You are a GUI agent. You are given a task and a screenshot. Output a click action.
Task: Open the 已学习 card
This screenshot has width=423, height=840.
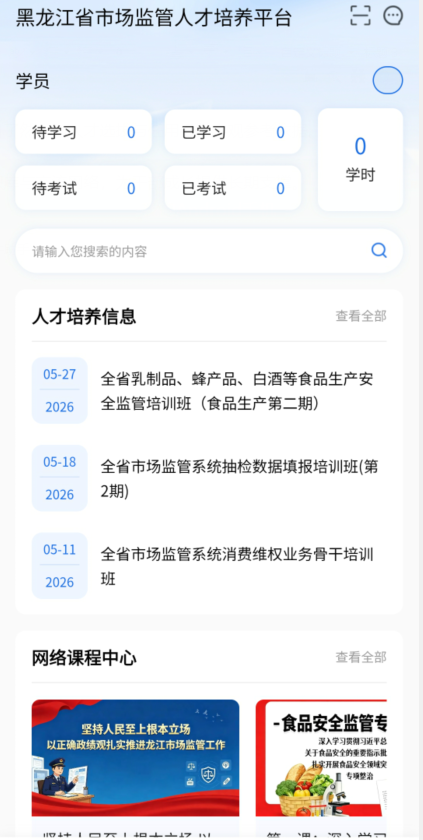(233, 132)
